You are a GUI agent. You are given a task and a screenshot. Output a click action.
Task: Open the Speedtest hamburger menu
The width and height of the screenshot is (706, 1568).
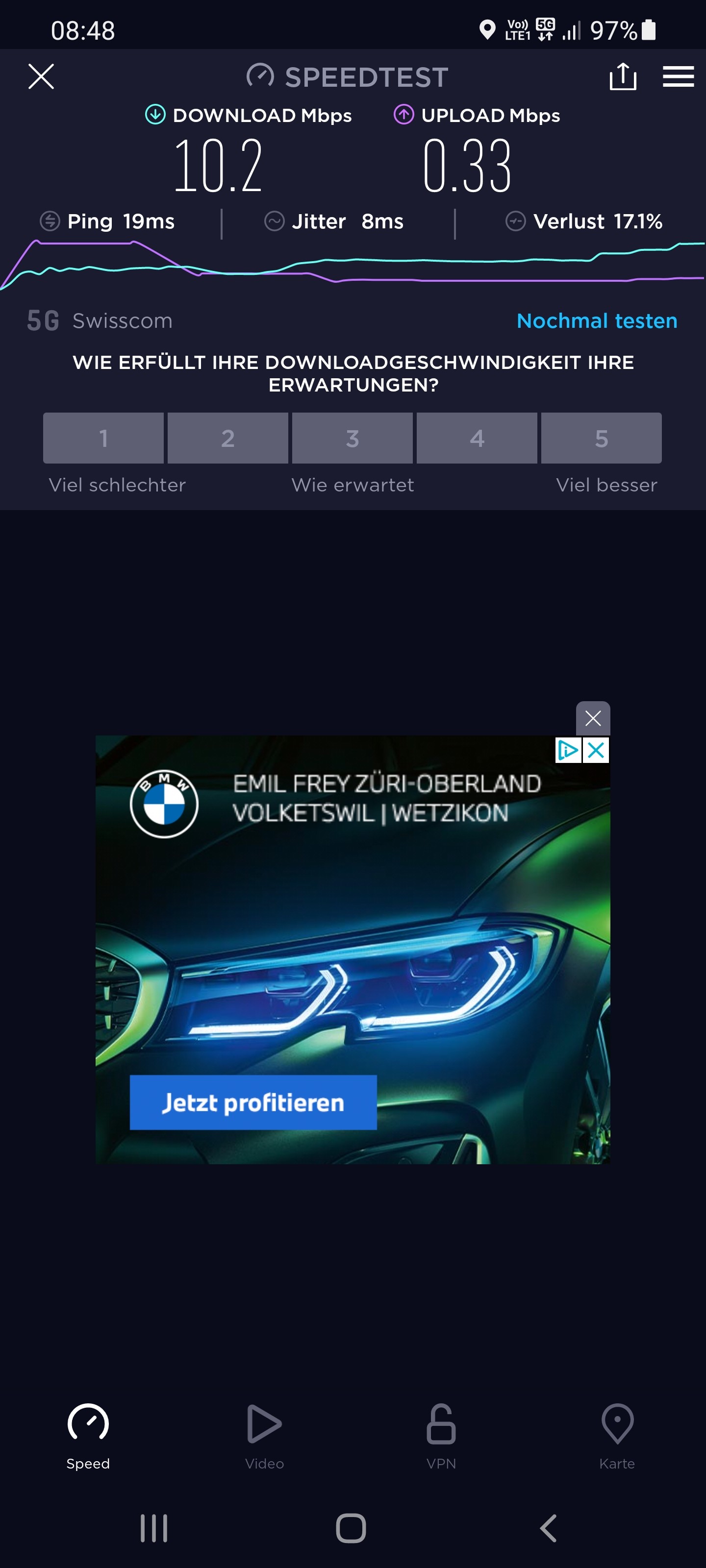coord(678,77)
